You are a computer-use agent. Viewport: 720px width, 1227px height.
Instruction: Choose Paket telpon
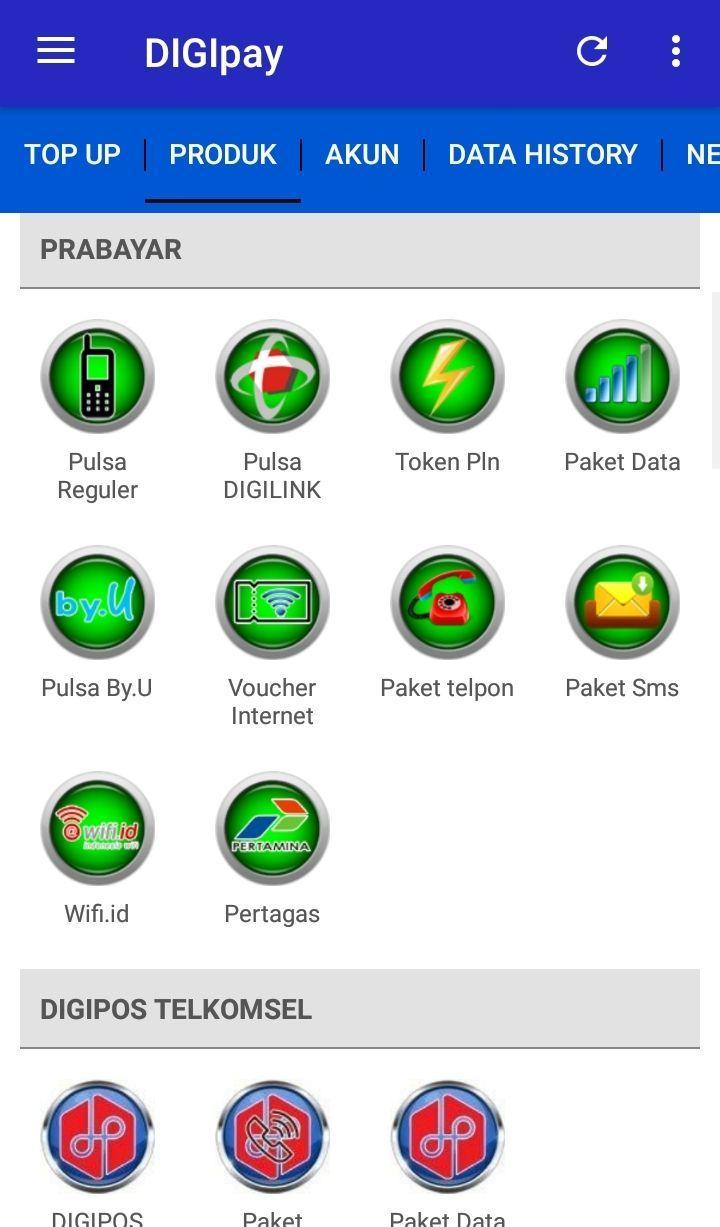pos(447,603)
